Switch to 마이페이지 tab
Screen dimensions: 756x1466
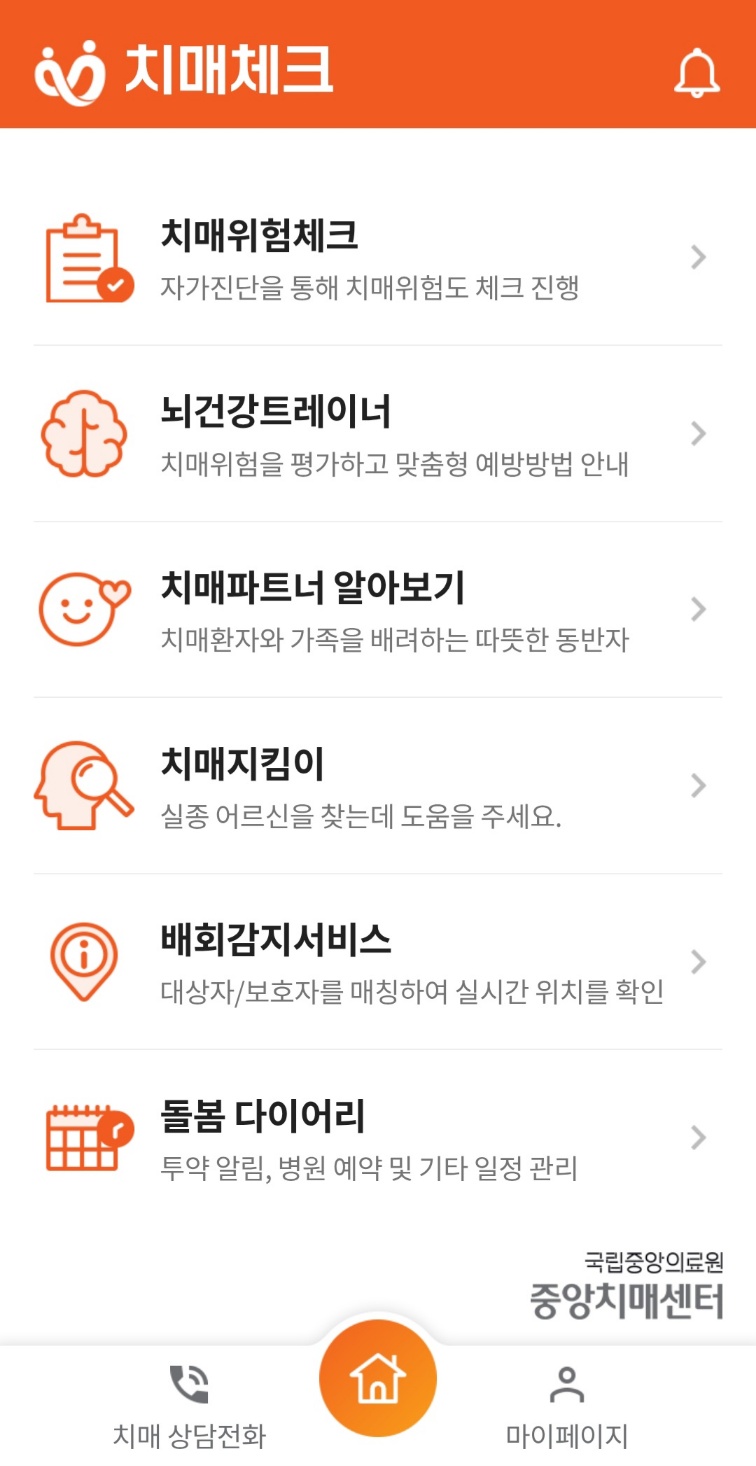(566, 1407)
